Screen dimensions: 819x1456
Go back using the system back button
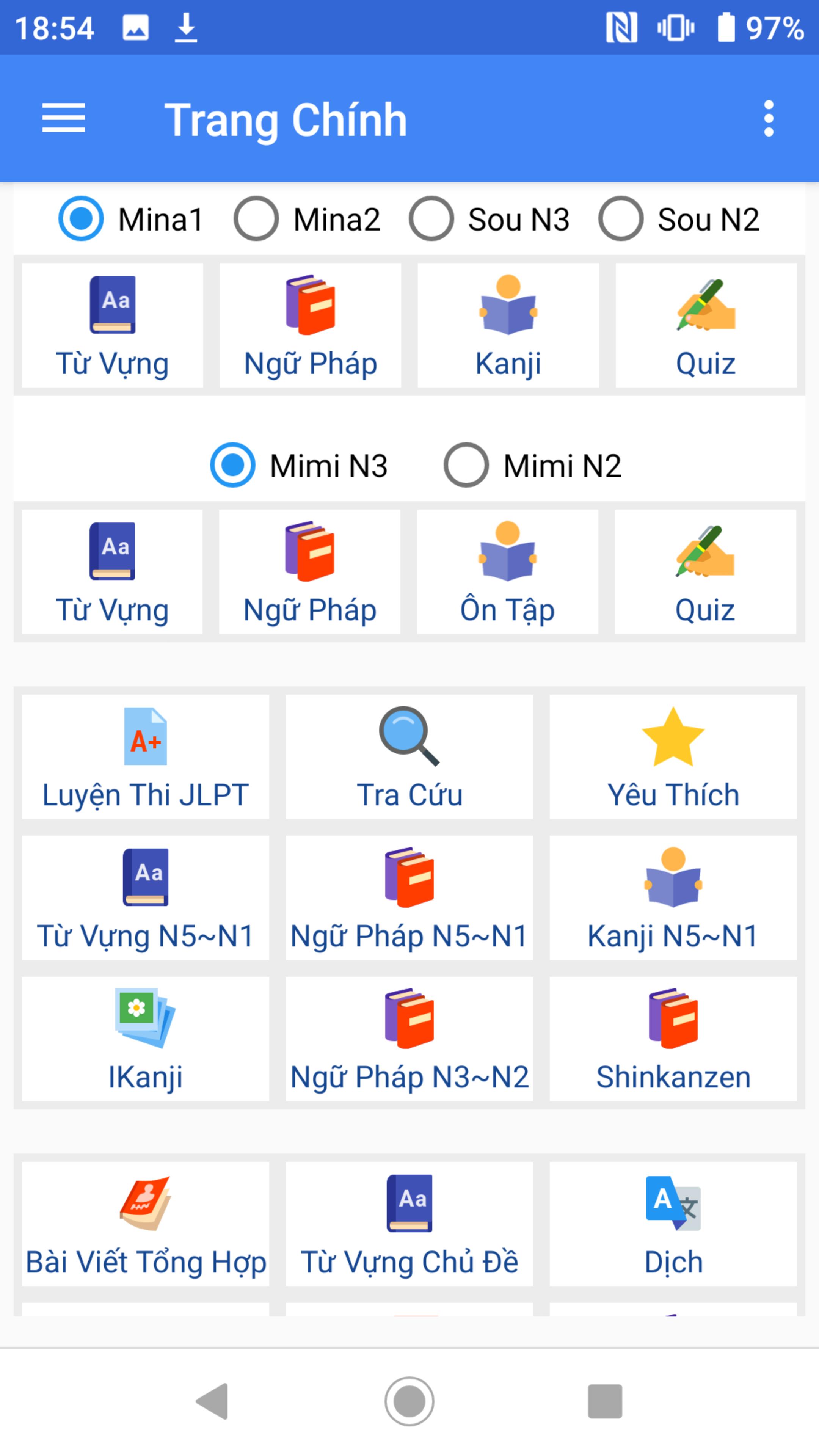212,1401
